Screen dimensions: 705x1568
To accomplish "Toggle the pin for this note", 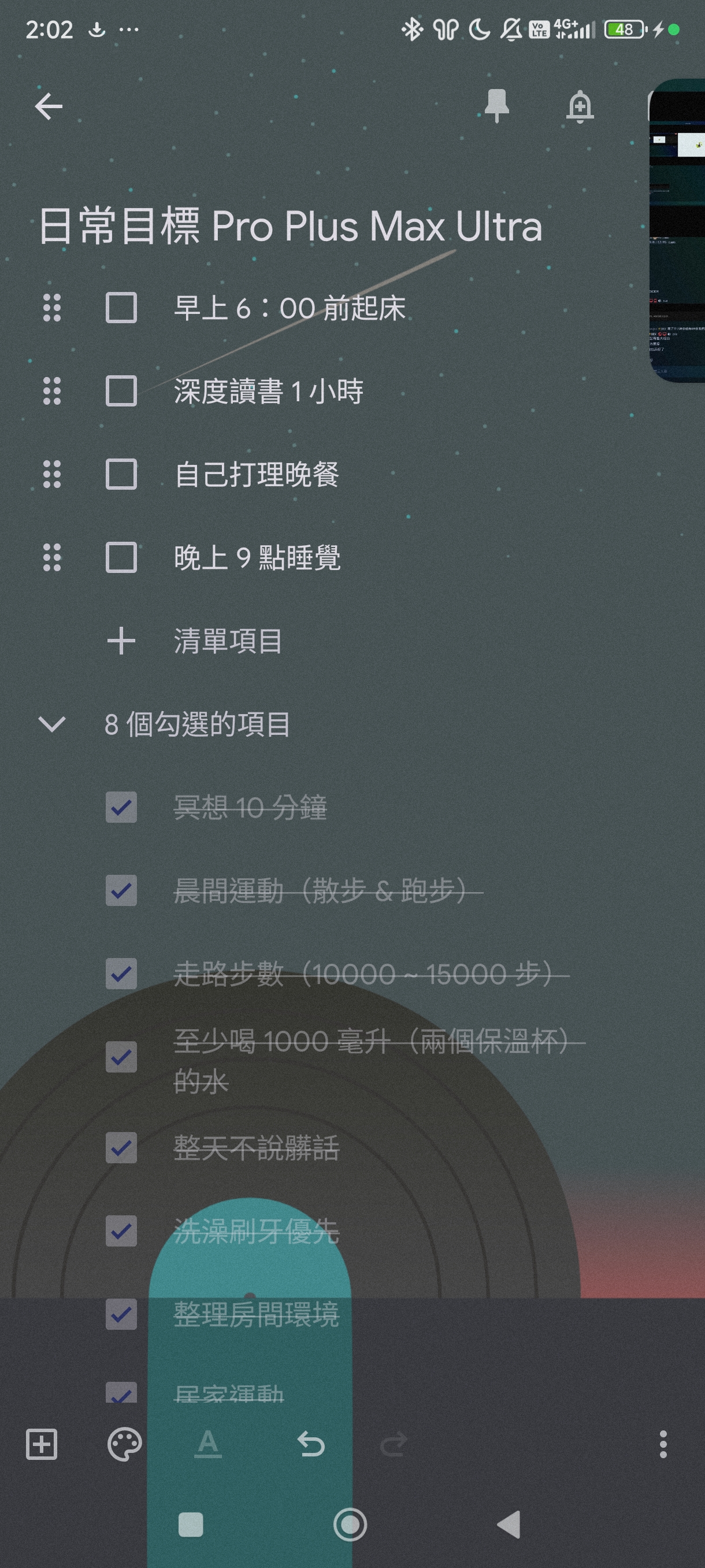I will coord(496,105).
